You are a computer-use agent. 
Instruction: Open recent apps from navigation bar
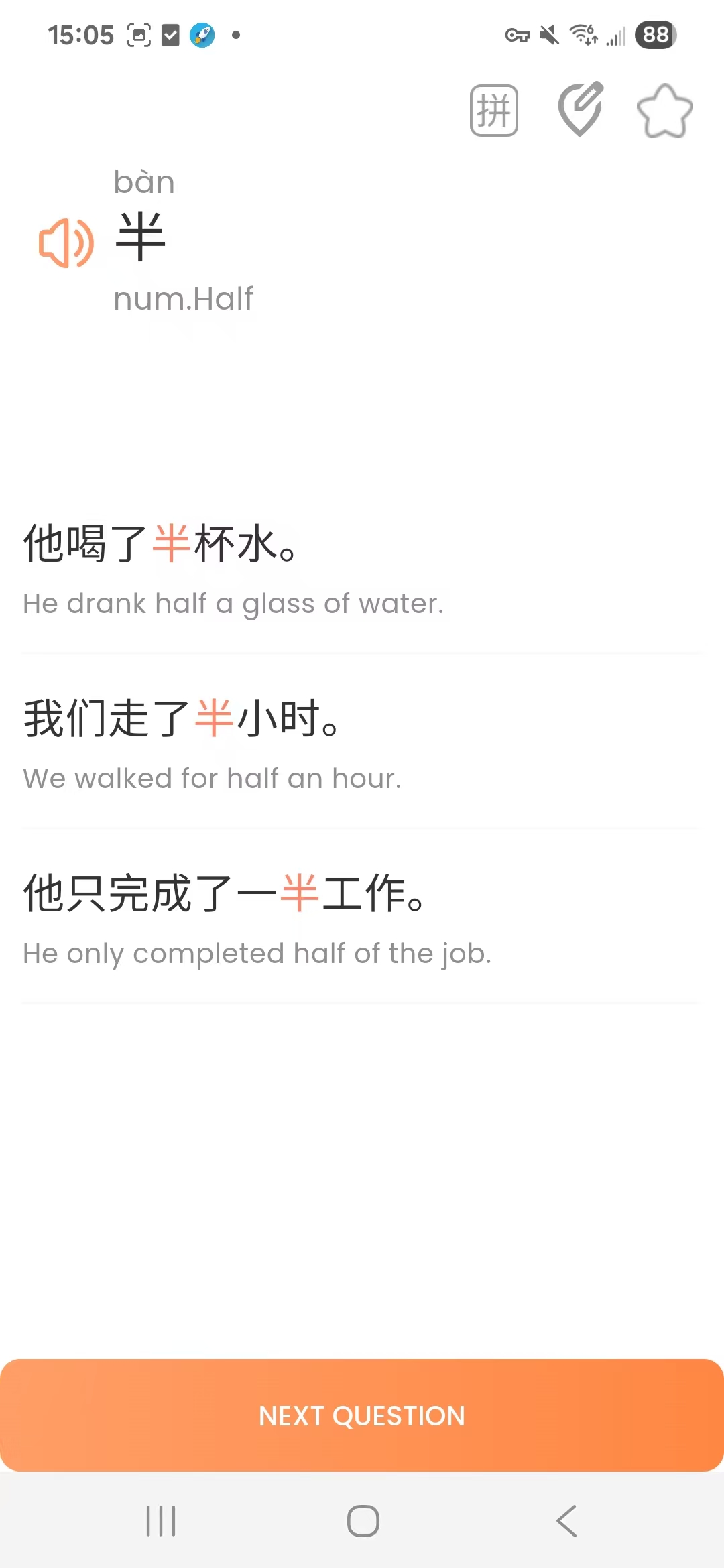coord(161,1520)
